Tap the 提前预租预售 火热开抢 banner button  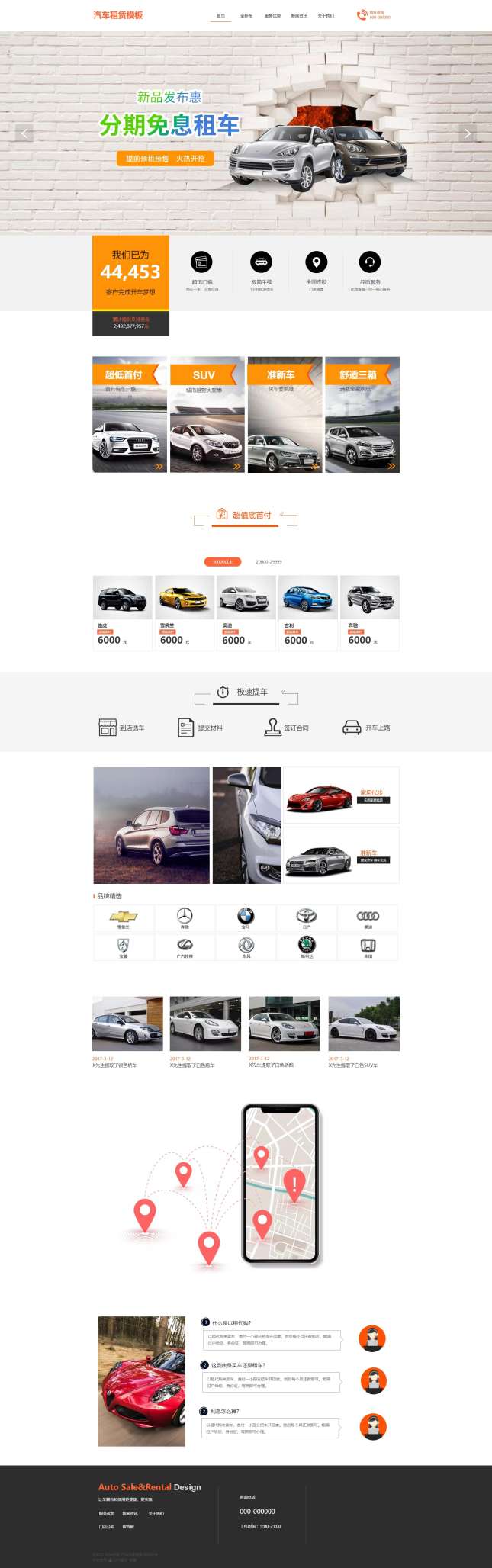(x=166, y=159)
